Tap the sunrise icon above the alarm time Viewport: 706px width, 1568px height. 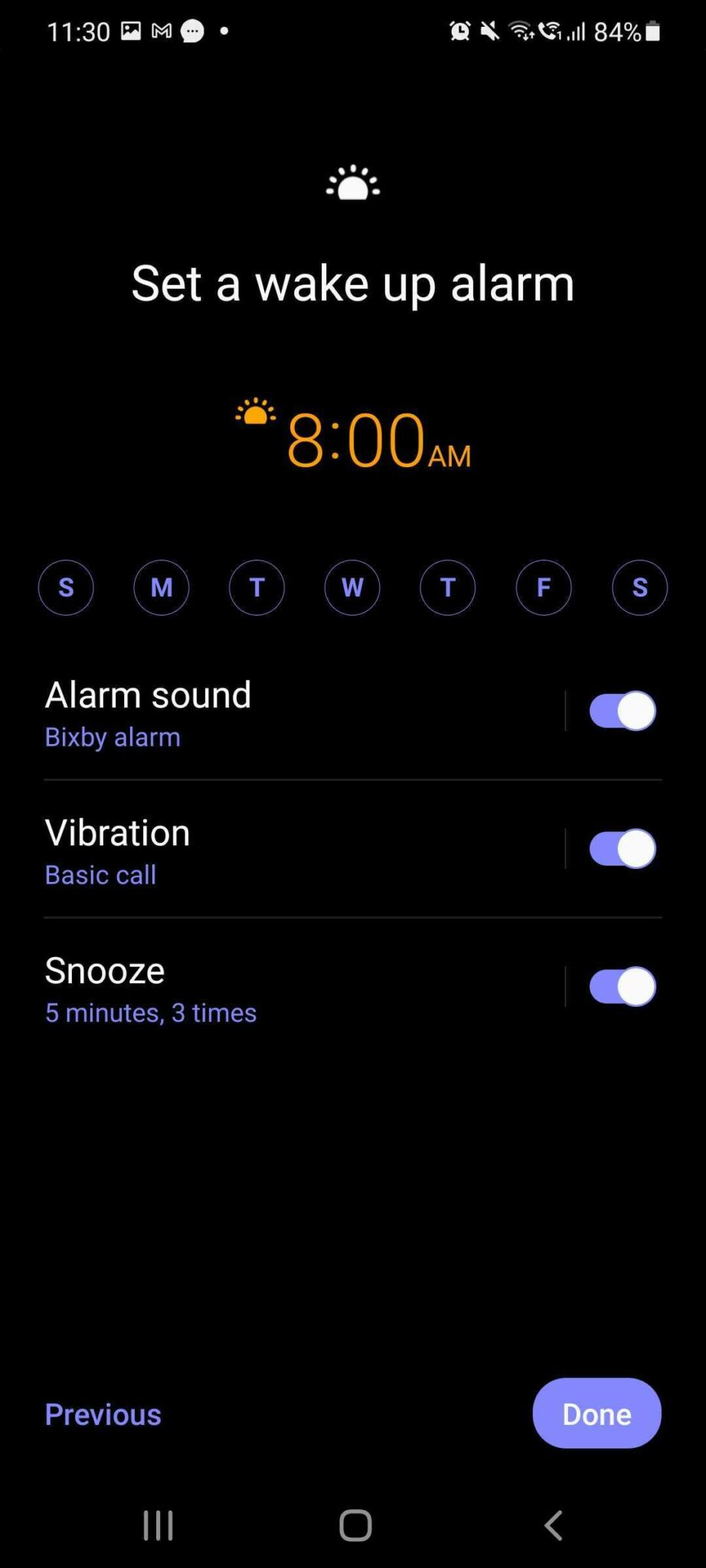[x=352, y=184]
